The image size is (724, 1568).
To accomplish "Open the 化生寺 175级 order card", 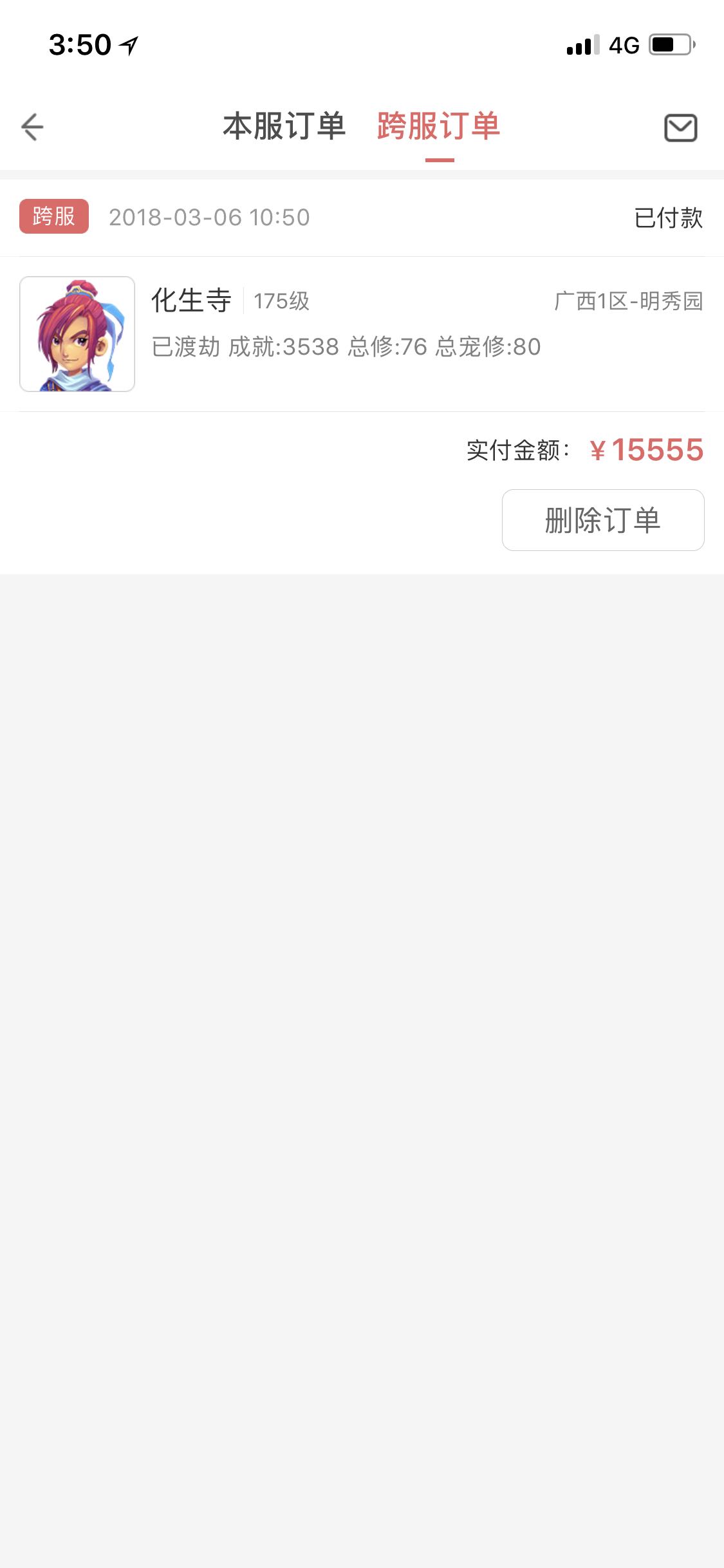I will click(362, 334).
